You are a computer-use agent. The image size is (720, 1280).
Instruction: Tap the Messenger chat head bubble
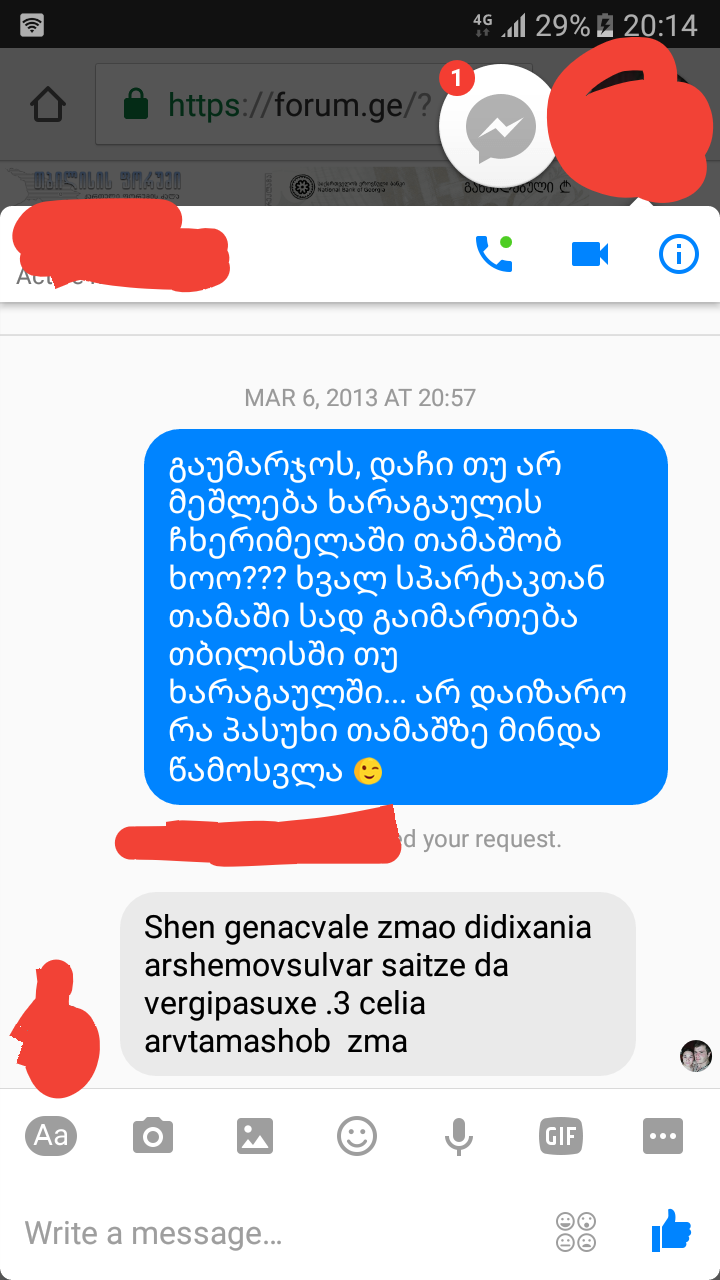click(502, 127)
